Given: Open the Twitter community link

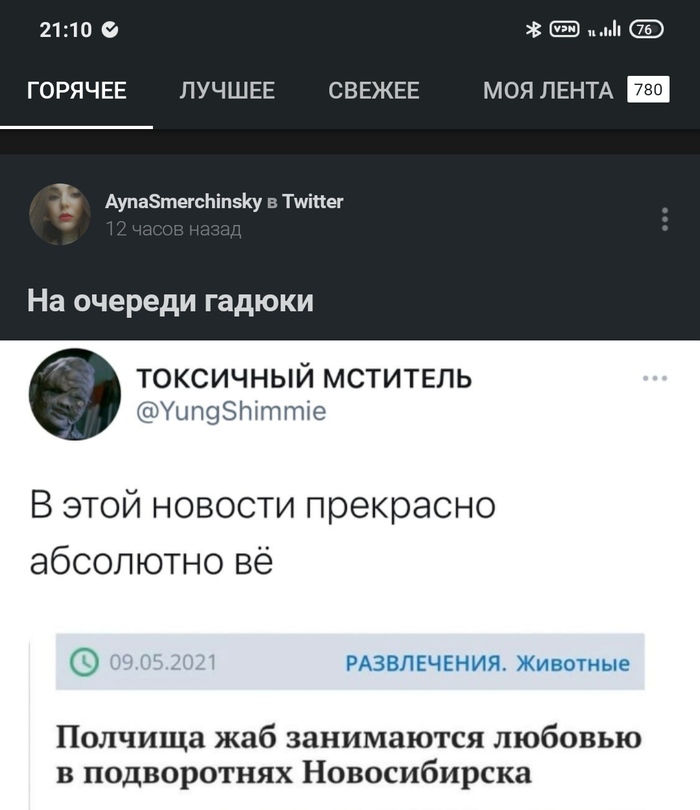Looking at the screenshot, I should 313,202.
